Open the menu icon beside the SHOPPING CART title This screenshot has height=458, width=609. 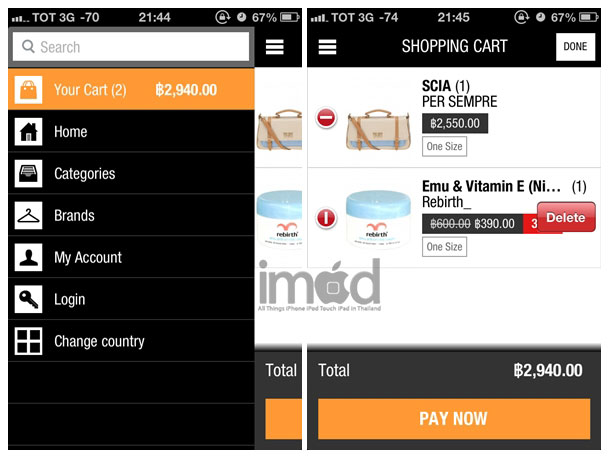coord(327,47)
